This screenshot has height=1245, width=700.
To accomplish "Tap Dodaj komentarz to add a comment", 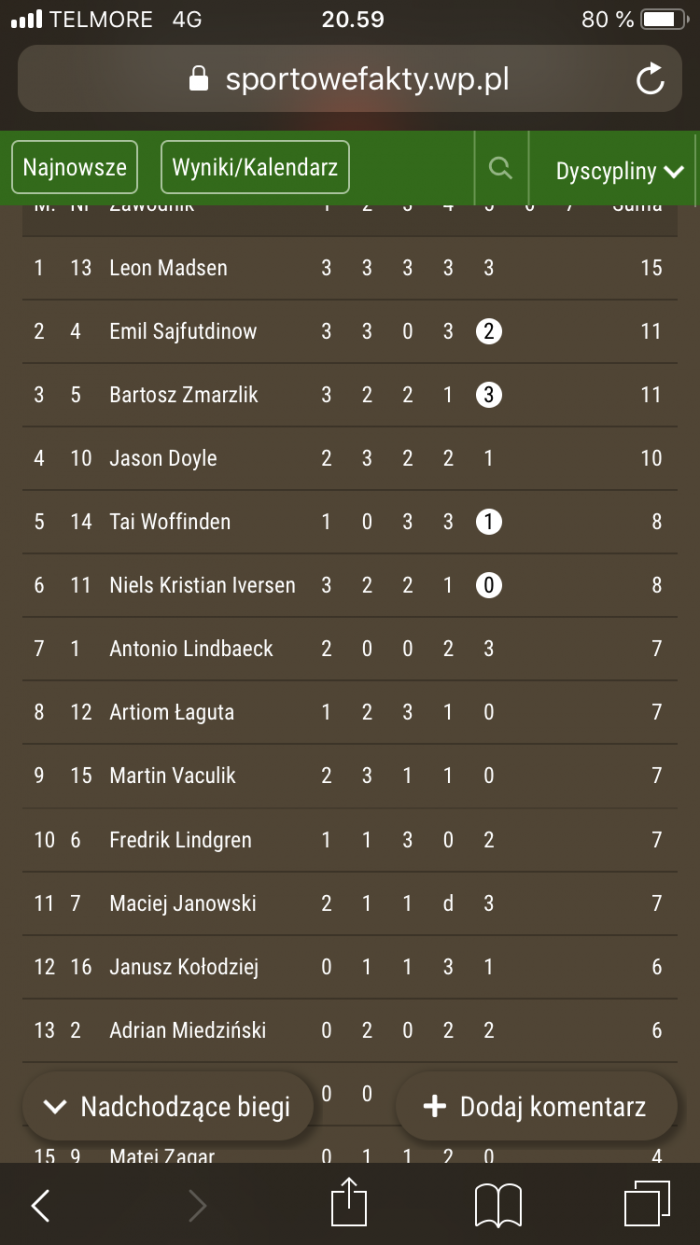I will pos(535,1106).
